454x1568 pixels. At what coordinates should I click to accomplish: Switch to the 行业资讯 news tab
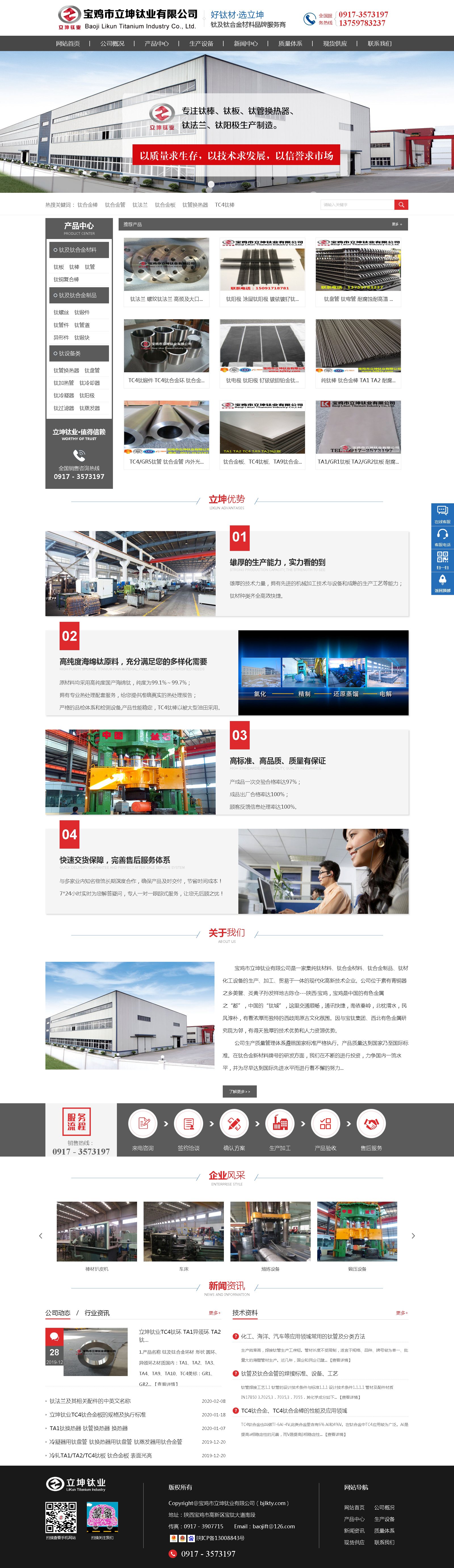[97, 1313]
